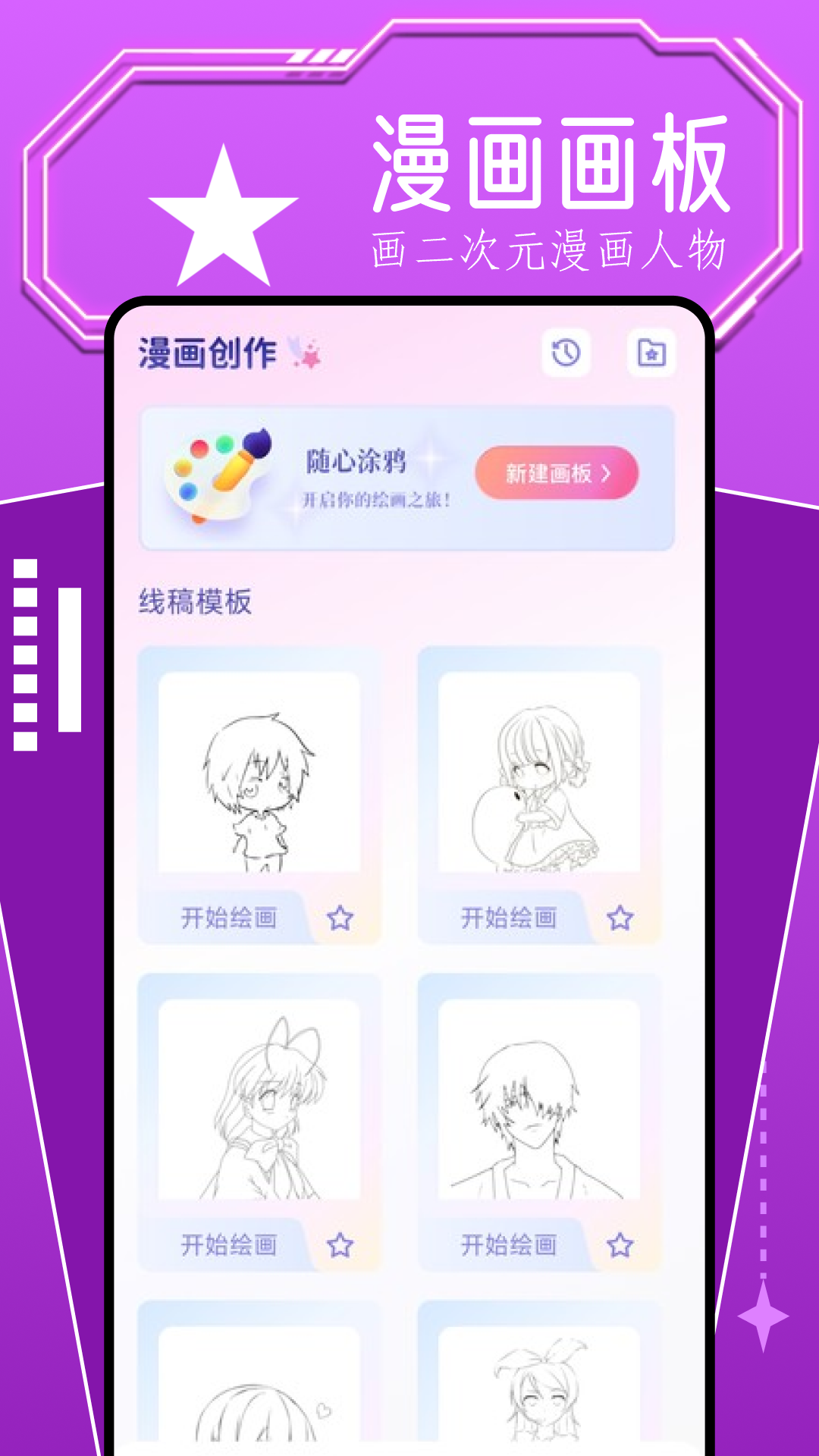
Task: Open the drawing history via clock icon
Action: [564, 352]
